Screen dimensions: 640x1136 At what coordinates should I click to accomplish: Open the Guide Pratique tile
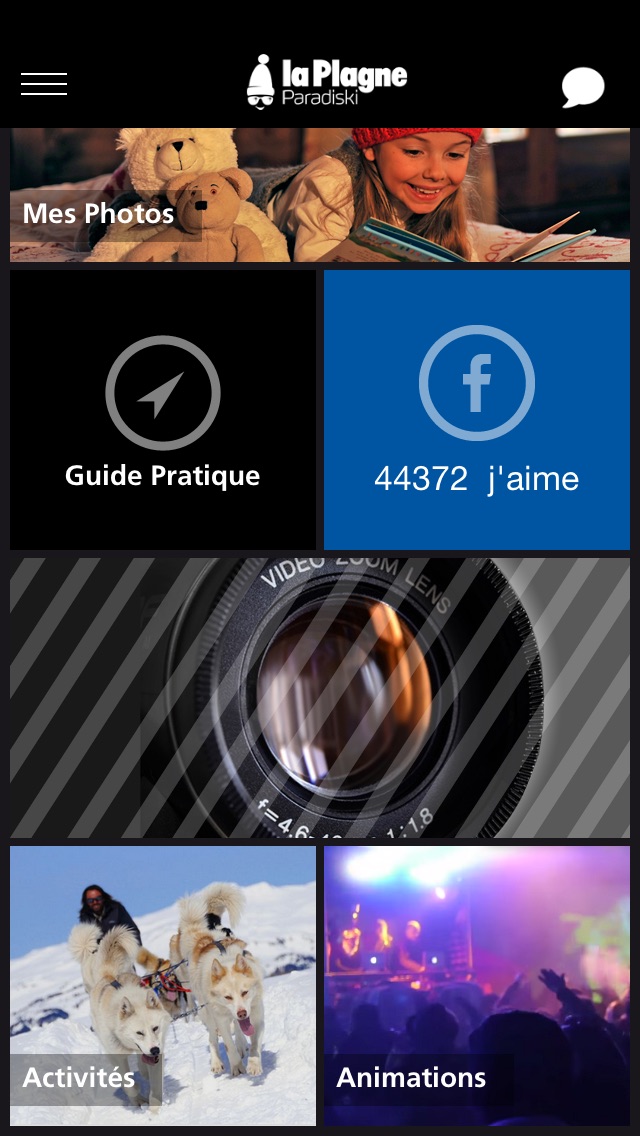tap(163, 410)
